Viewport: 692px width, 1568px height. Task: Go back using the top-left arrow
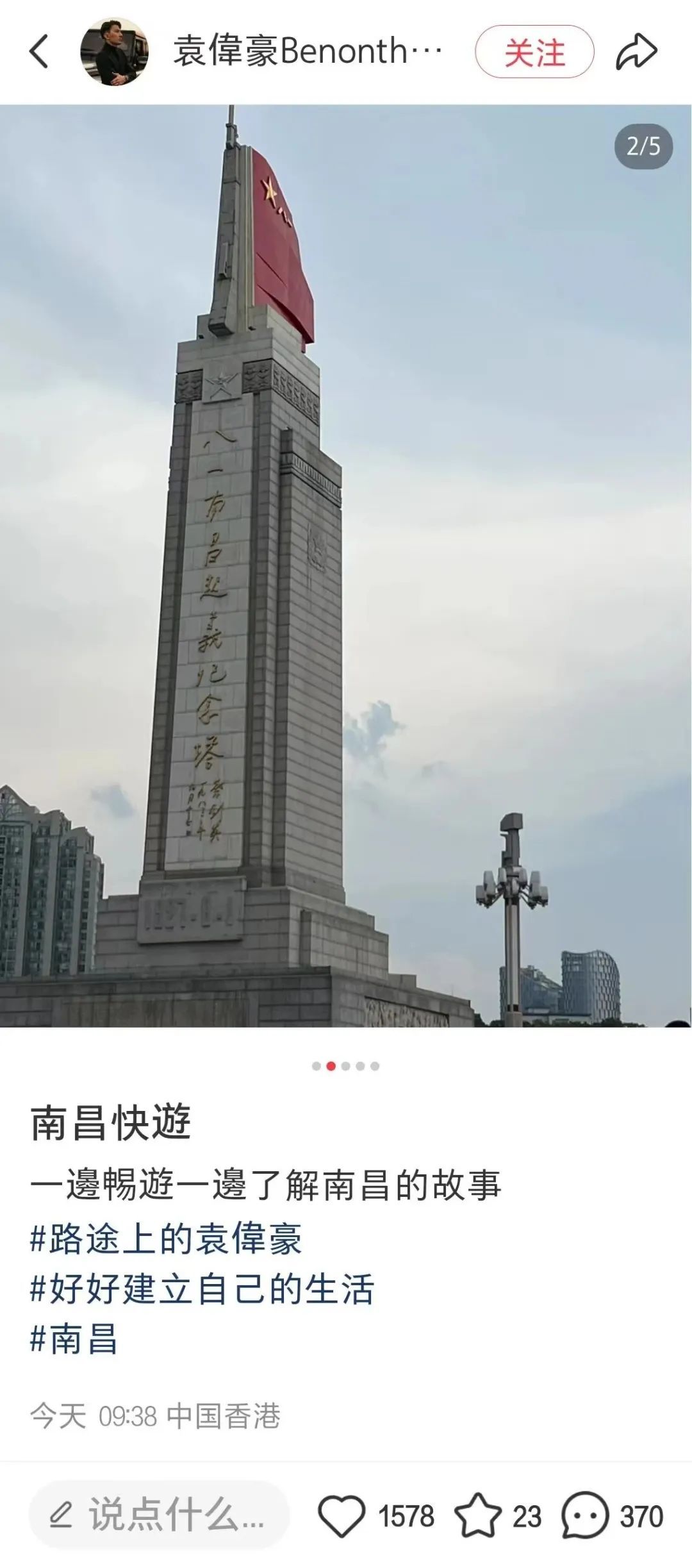tap(39, 51)
